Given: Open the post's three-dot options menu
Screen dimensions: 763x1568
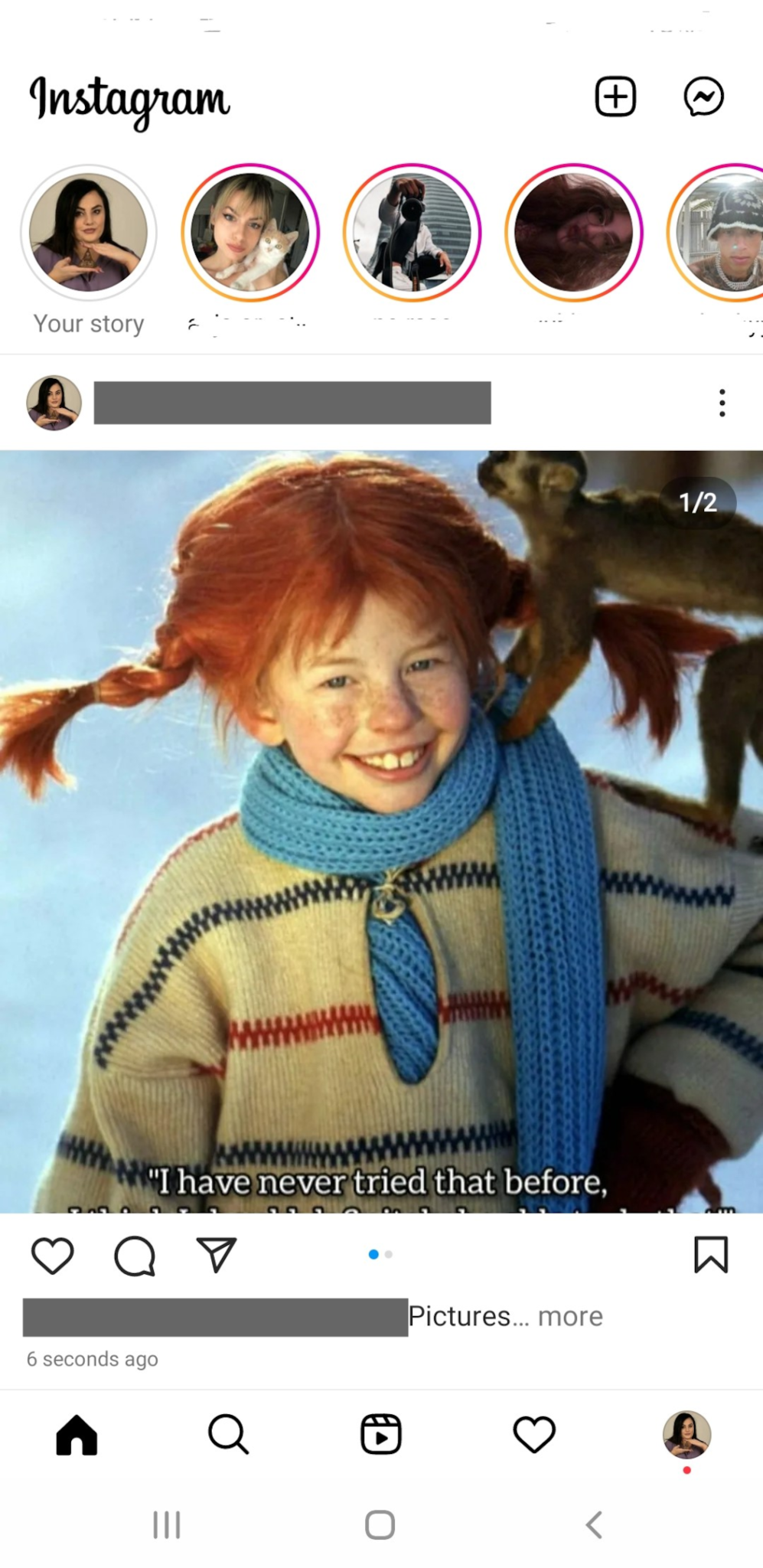Looking at the screenshot, I should [x=722, y=403].
